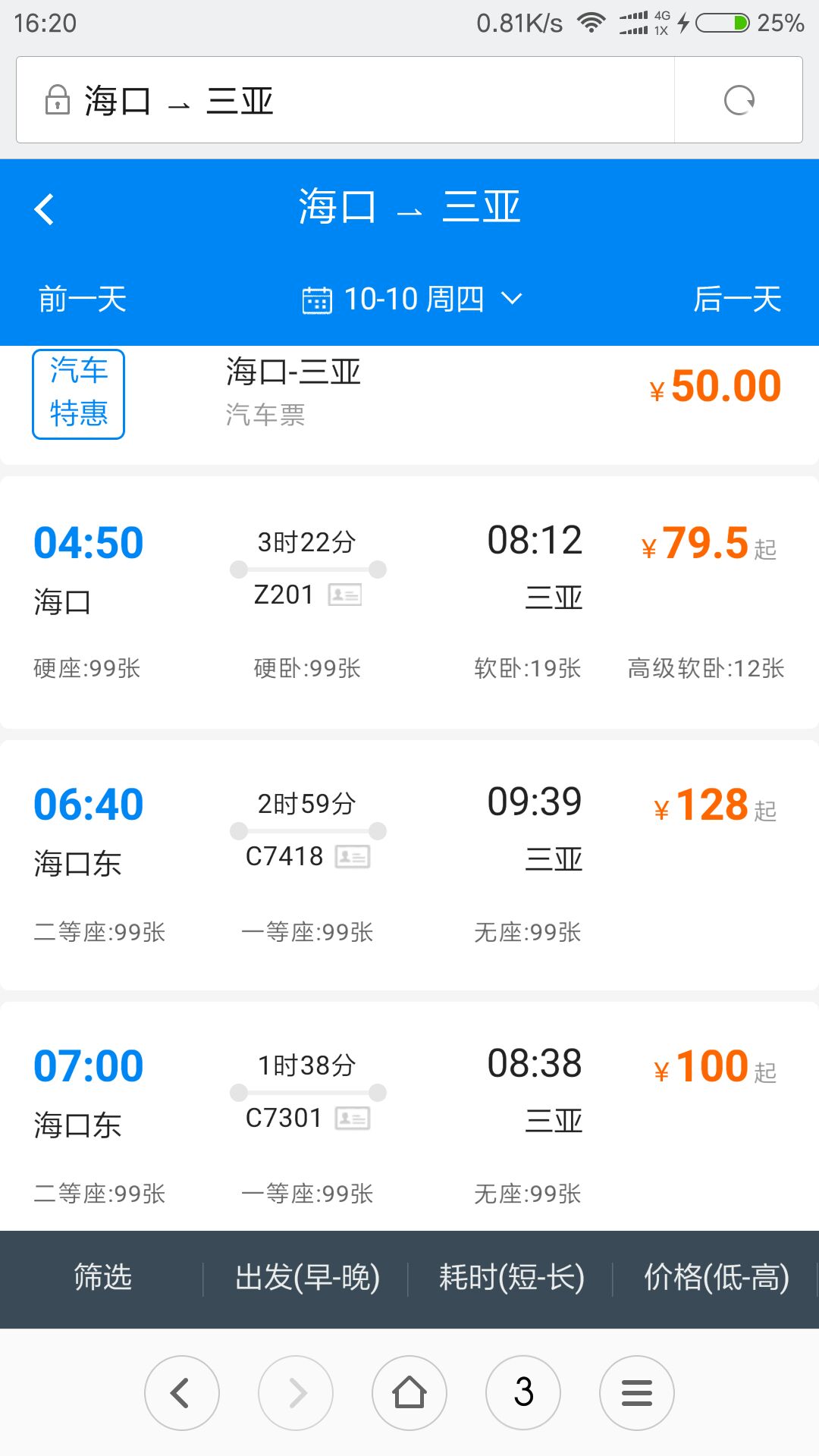Tap the browser address bar 海口→三亚
819x1456 pixels.
[x=345, y=100]
